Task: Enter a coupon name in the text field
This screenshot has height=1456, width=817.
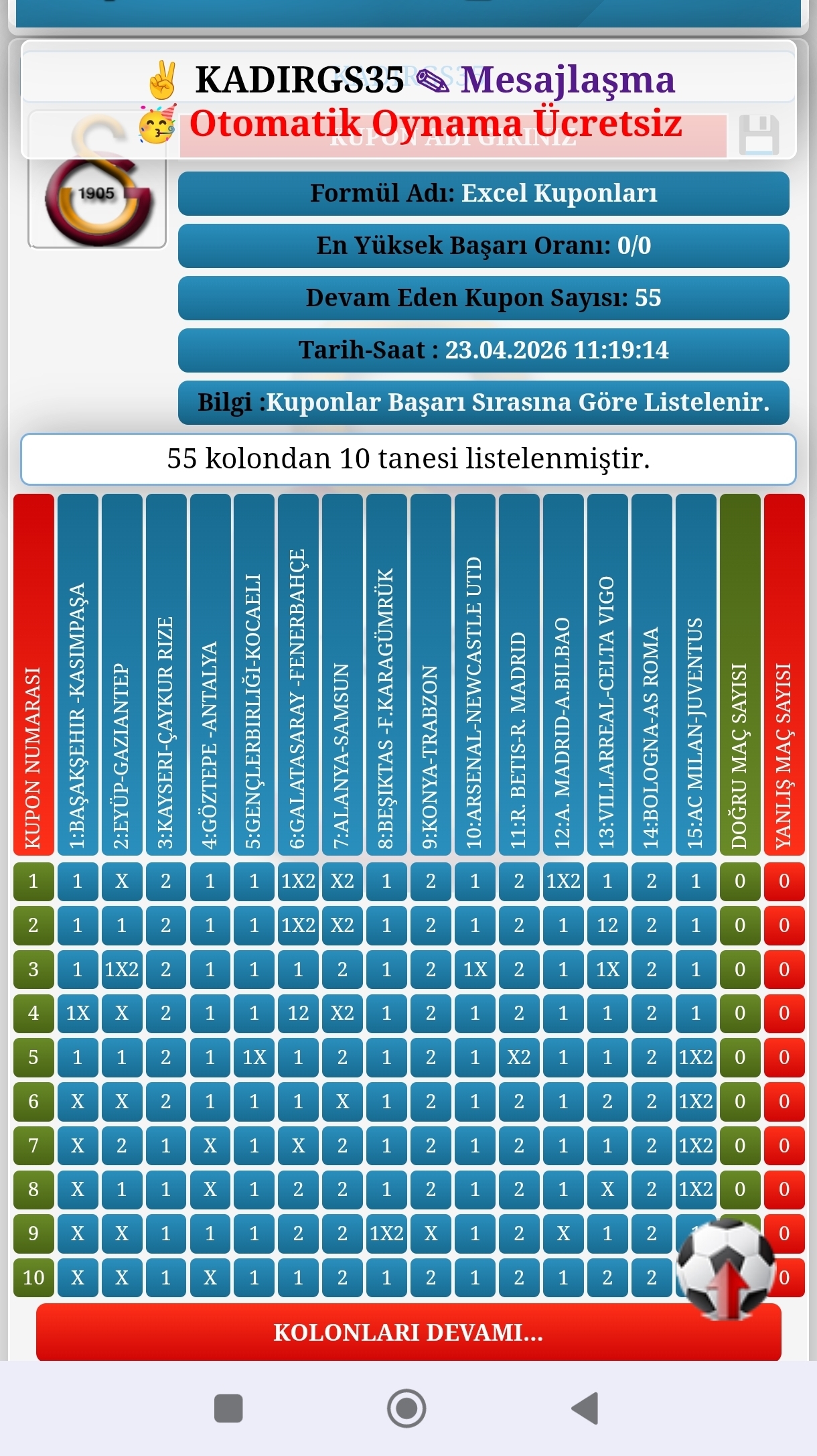Action: [x=453, y=137]
